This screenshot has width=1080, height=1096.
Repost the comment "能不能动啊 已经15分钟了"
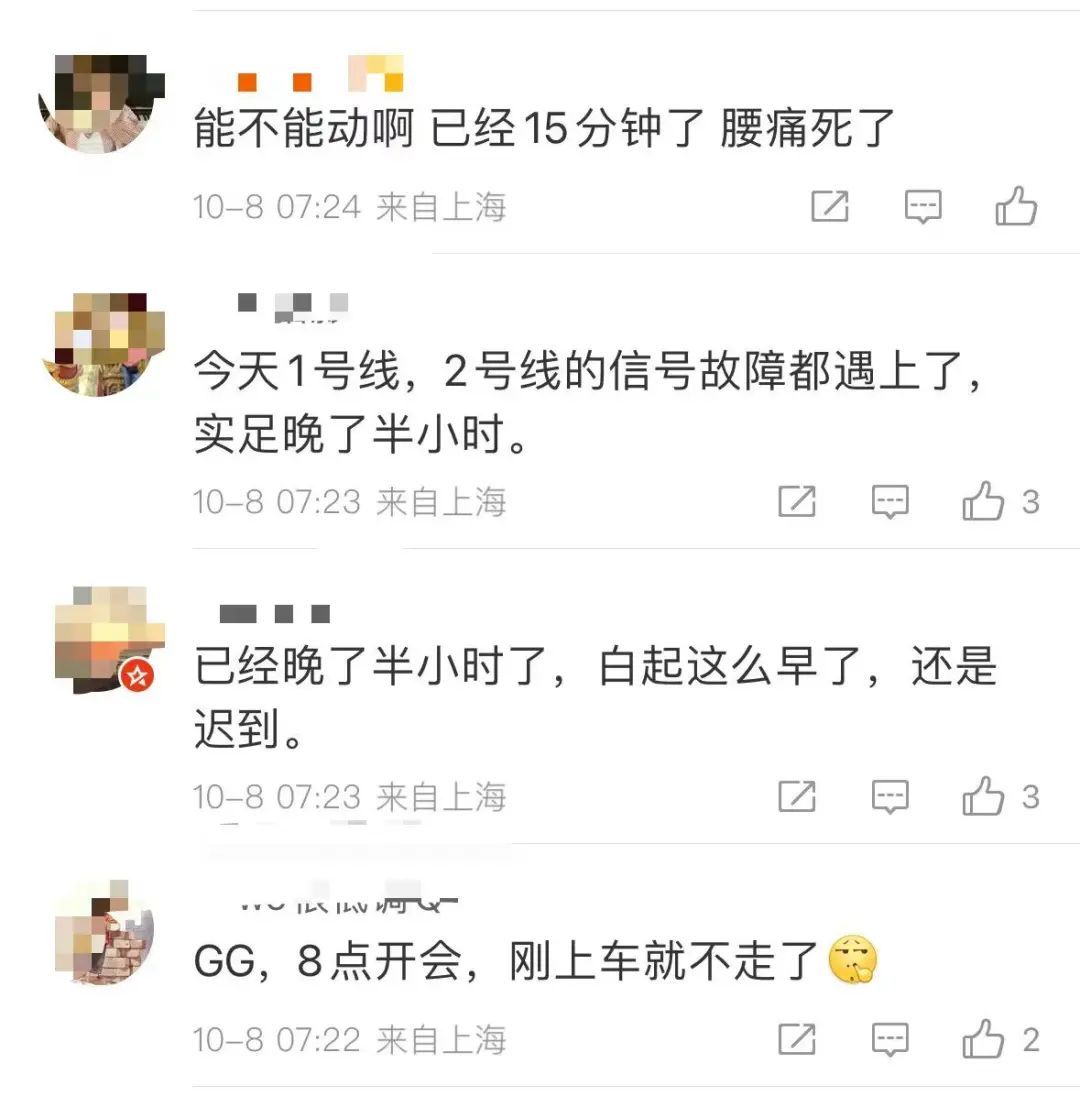829,207
